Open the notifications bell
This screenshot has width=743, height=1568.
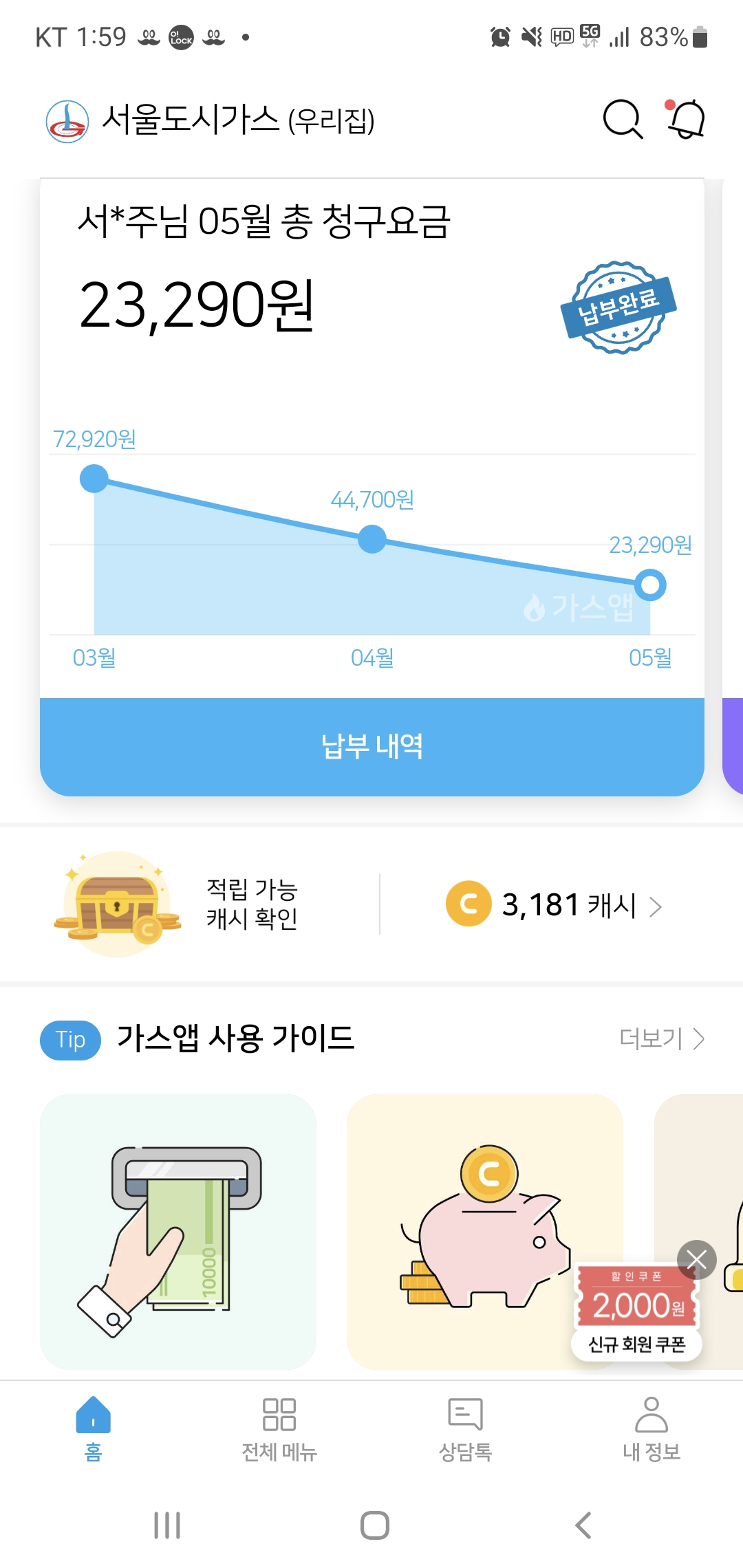[686, 120]
